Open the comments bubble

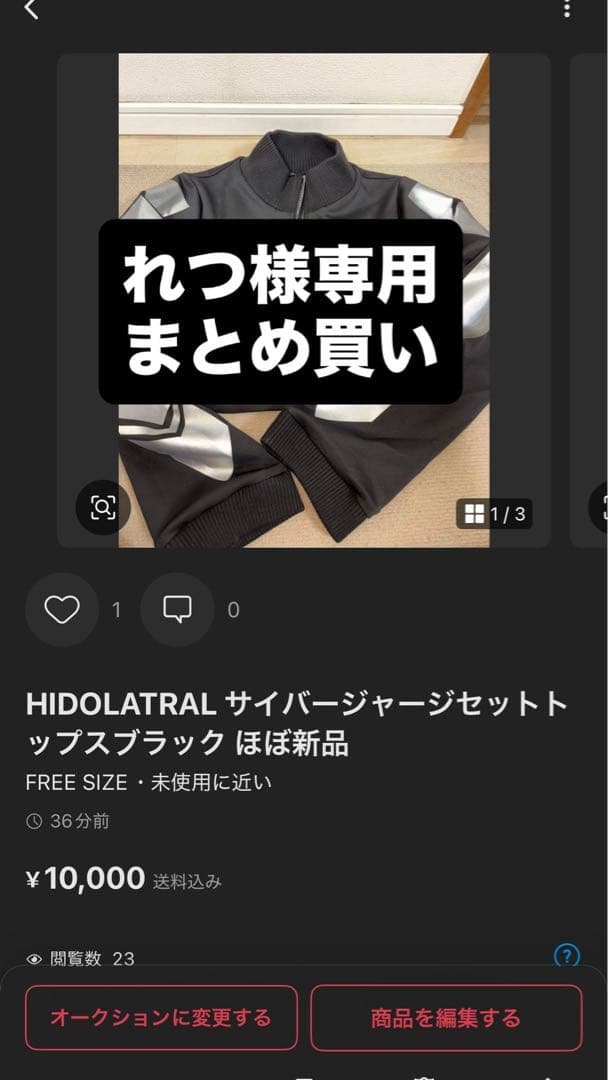pos(177,609)
